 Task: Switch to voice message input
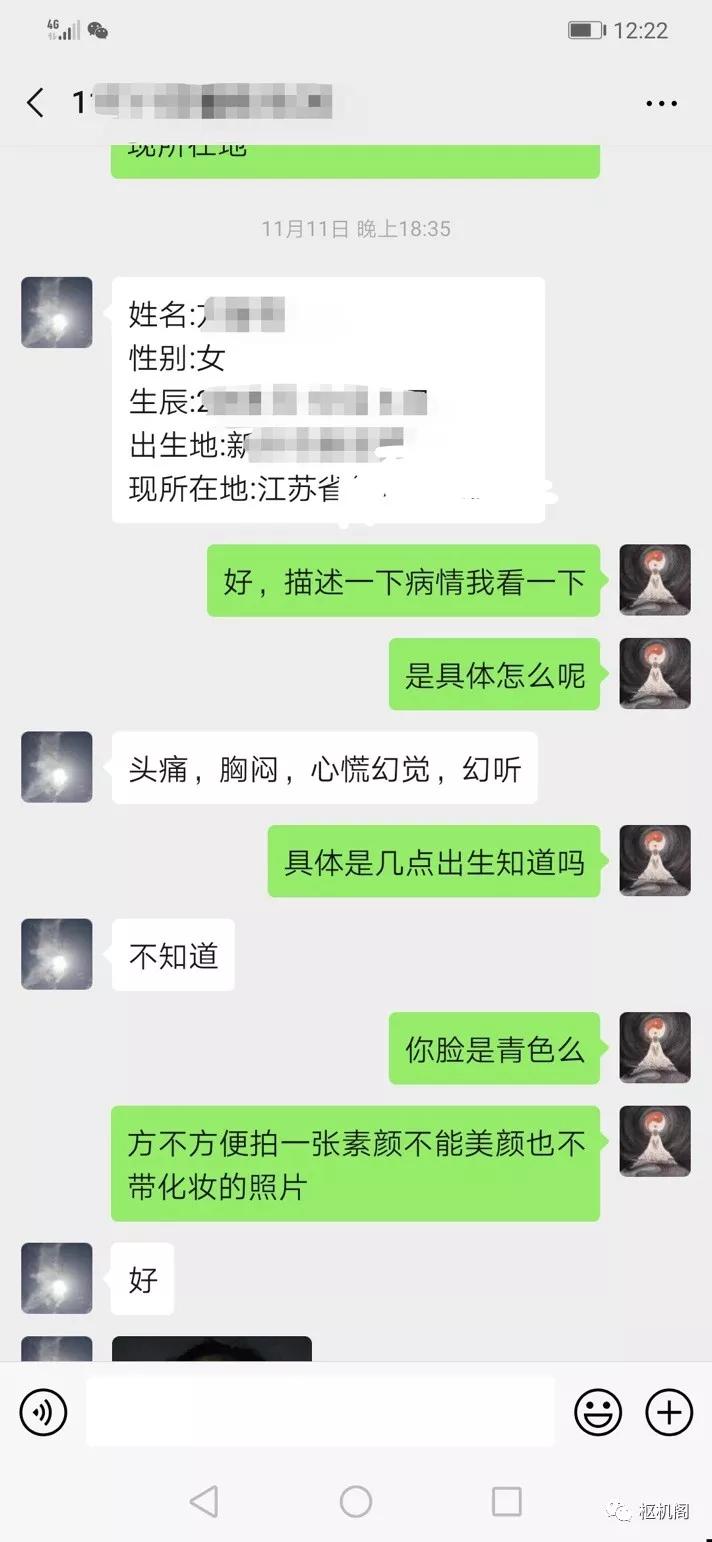(x=43, y=1413)
